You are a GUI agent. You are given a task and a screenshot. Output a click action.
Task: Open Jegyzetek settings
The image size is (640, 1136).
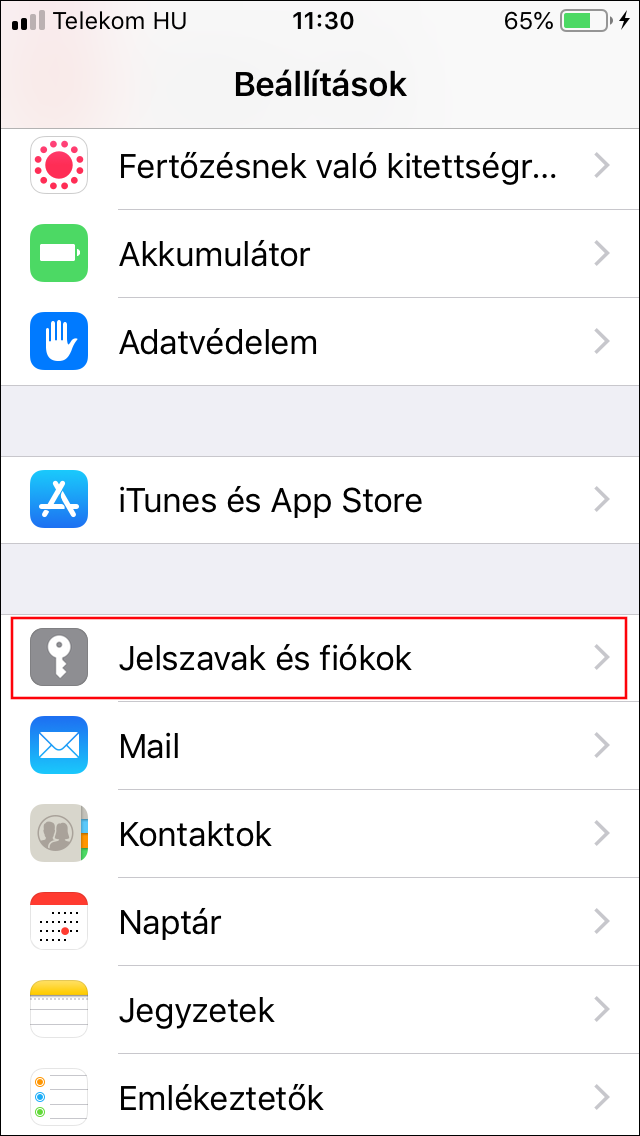tap(320, 1010)
